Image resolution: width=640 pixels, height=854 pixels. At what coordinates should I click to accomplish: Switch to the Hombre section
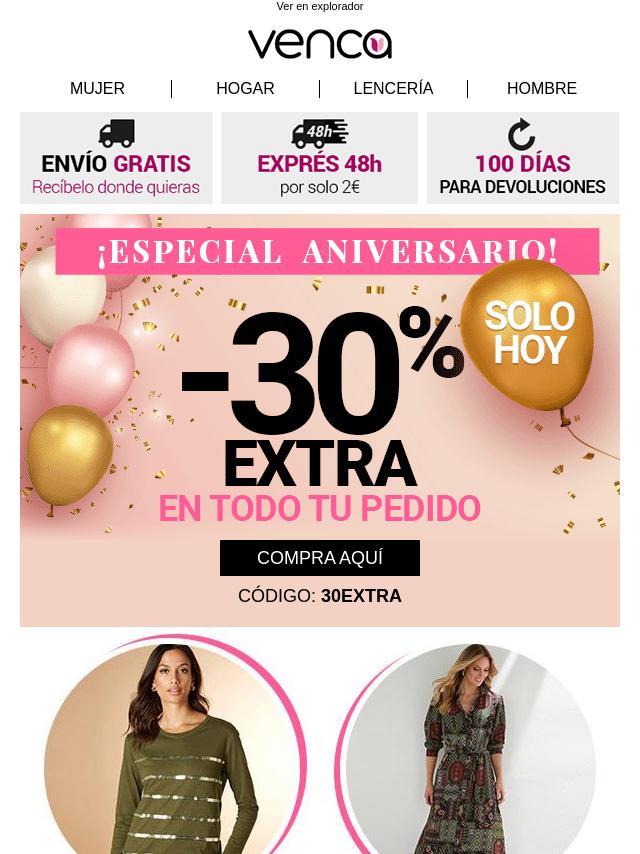[541, 89]
